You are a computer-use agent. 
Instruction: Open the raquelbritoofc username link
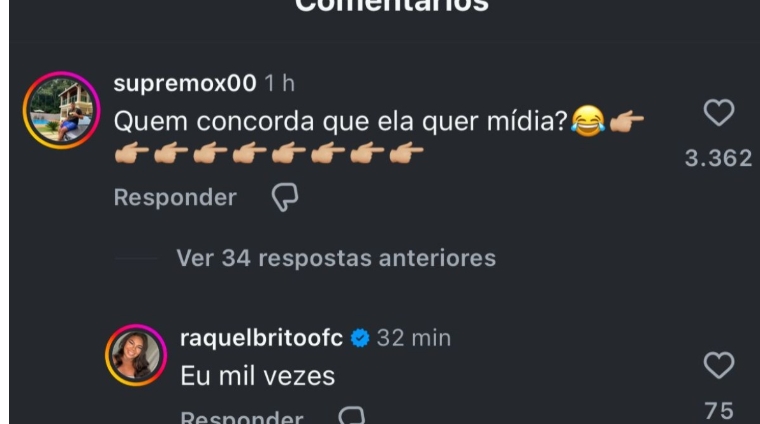pos(260,338)
